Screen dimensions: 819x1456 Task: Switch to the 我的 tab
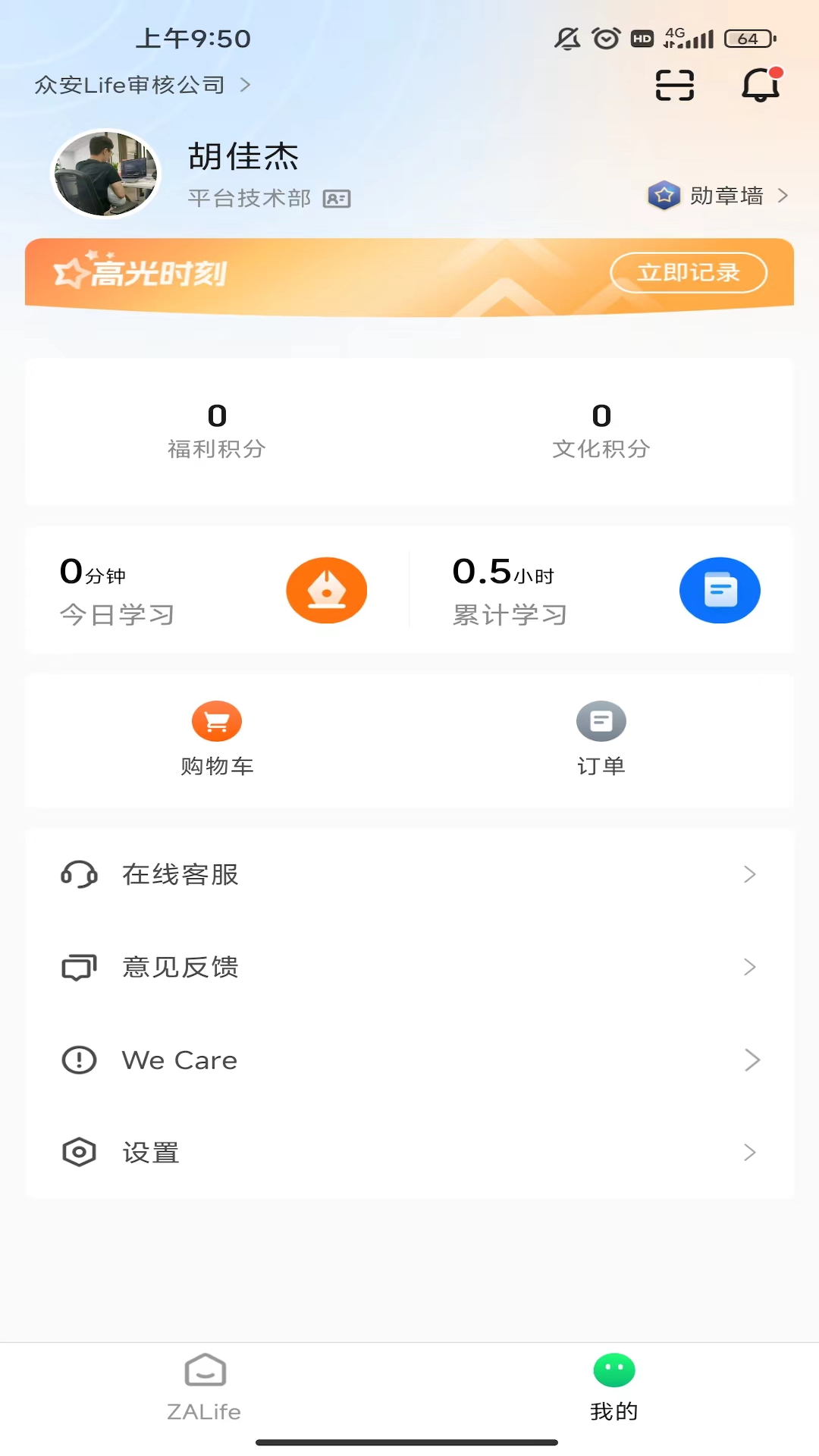tap(613, 1388)
